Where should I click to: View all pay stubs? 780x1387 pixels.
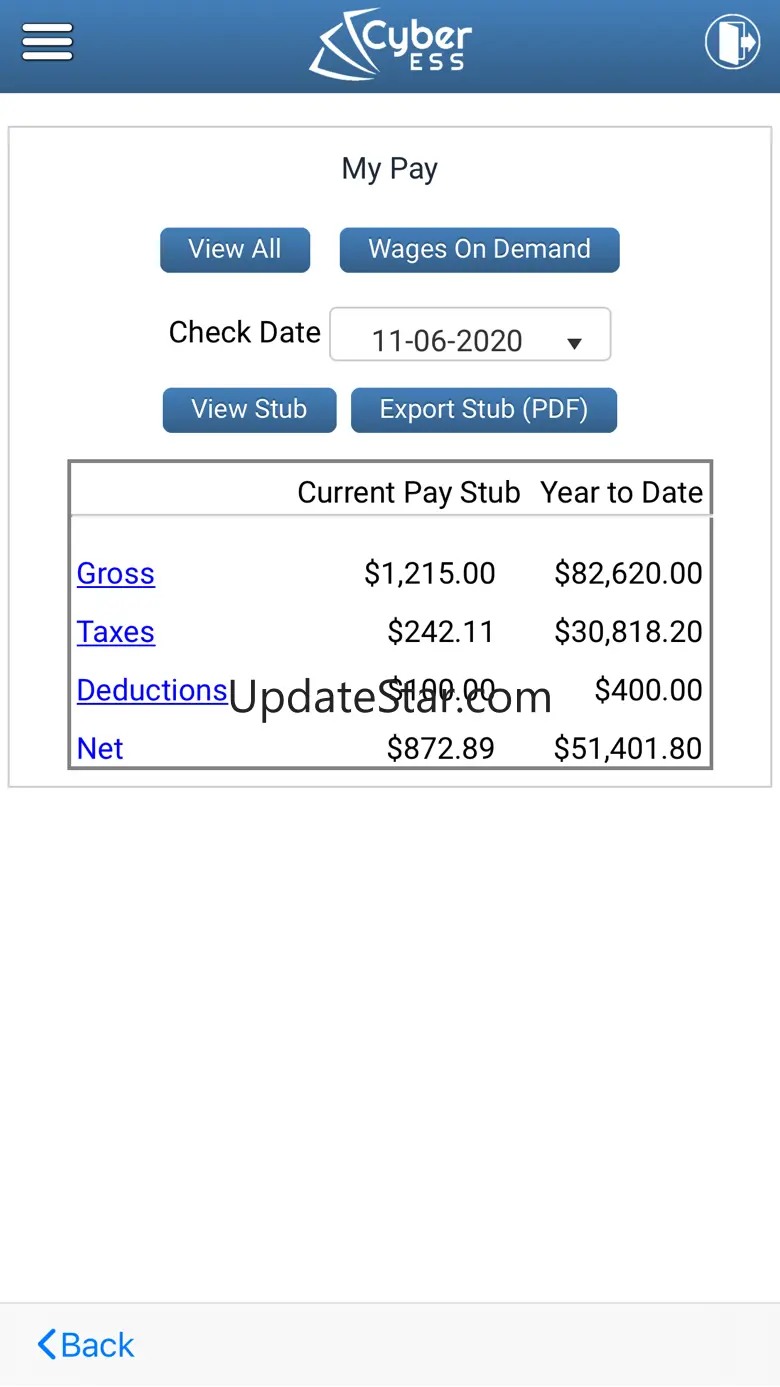tap(235, 250)
